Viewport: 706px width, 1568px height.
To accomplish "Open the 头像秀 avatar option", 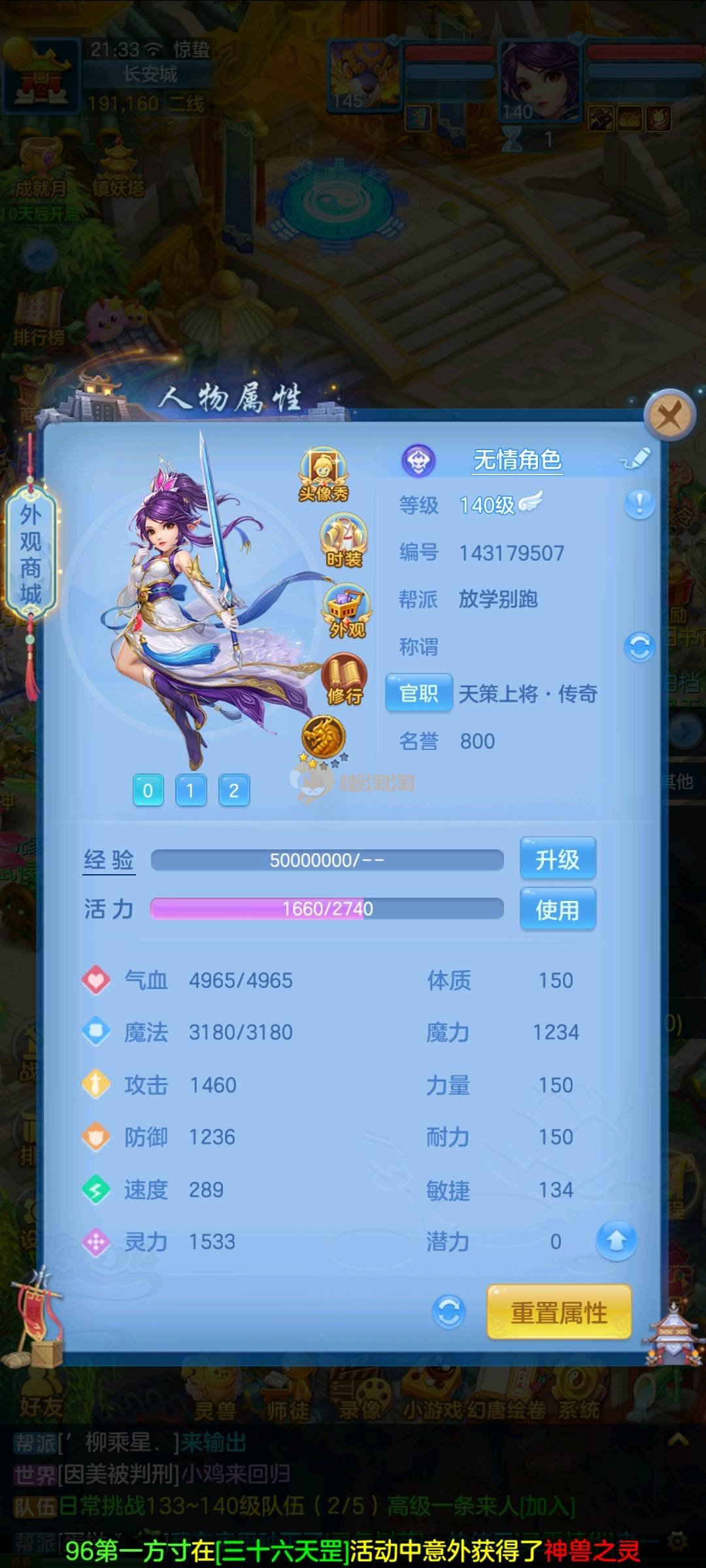I will click(x=324, y=475).
